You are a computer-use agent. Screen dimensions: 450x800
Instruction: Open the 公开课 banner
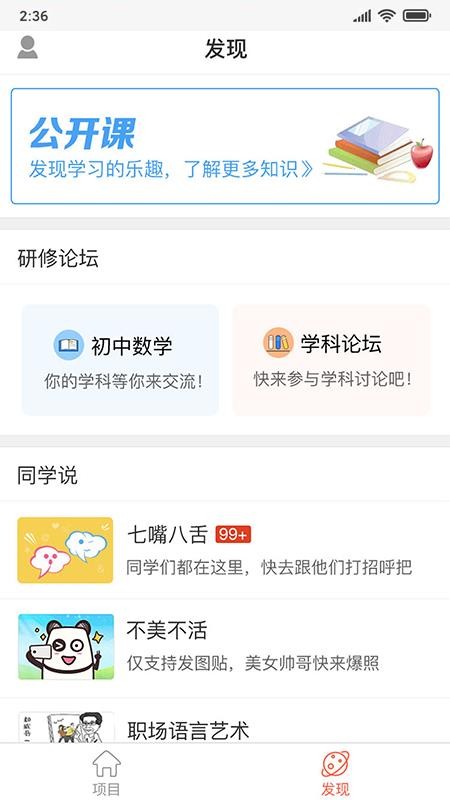[225, 146]
